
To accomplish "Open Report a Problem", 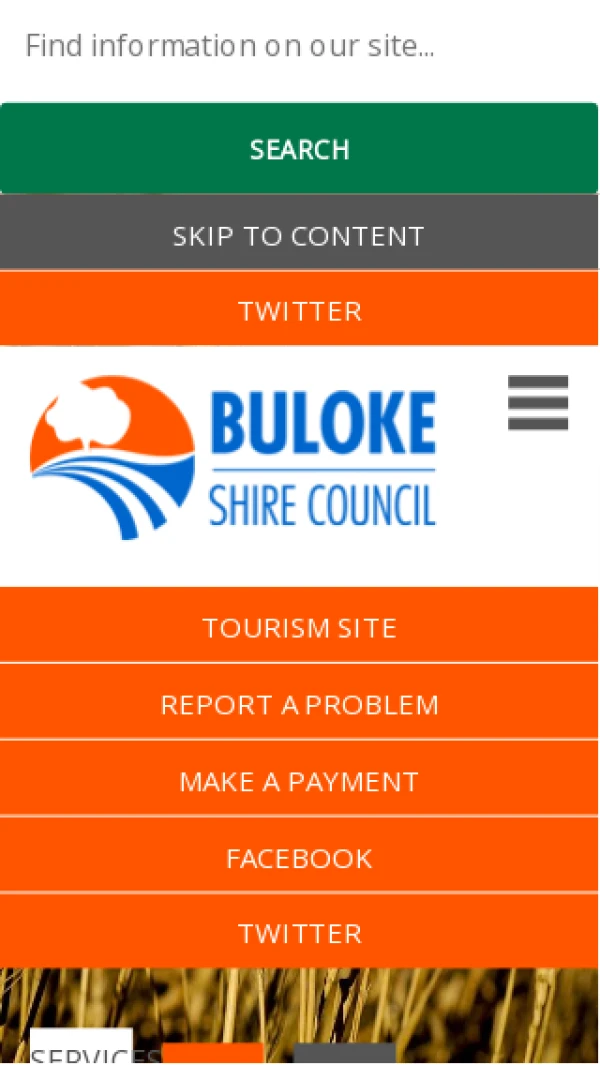I will tap(299, 704).
